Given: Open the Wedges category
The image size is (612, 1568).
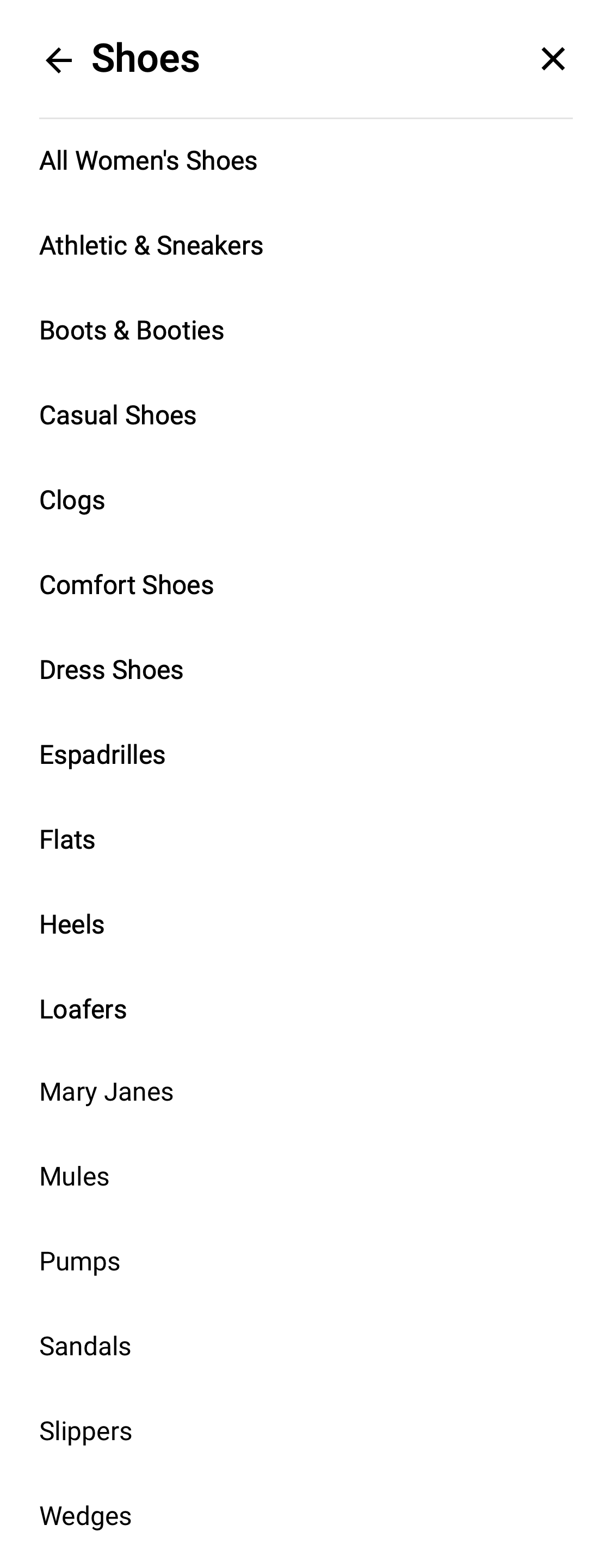Looking at the screenshot, I should pyautogui.click(x=85, y=1515).
